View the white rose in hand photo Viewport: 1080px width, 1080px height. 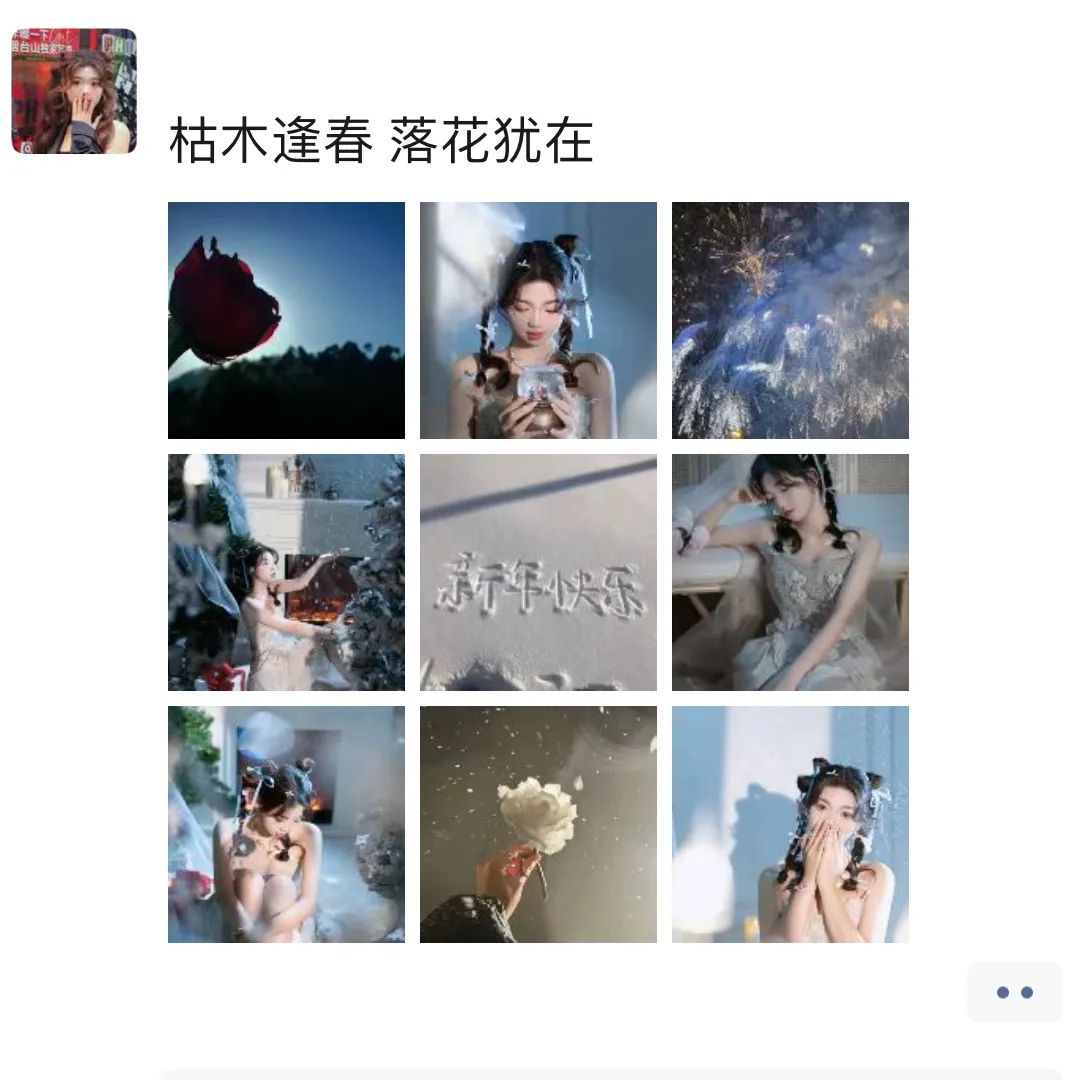(x=538, y=824)
